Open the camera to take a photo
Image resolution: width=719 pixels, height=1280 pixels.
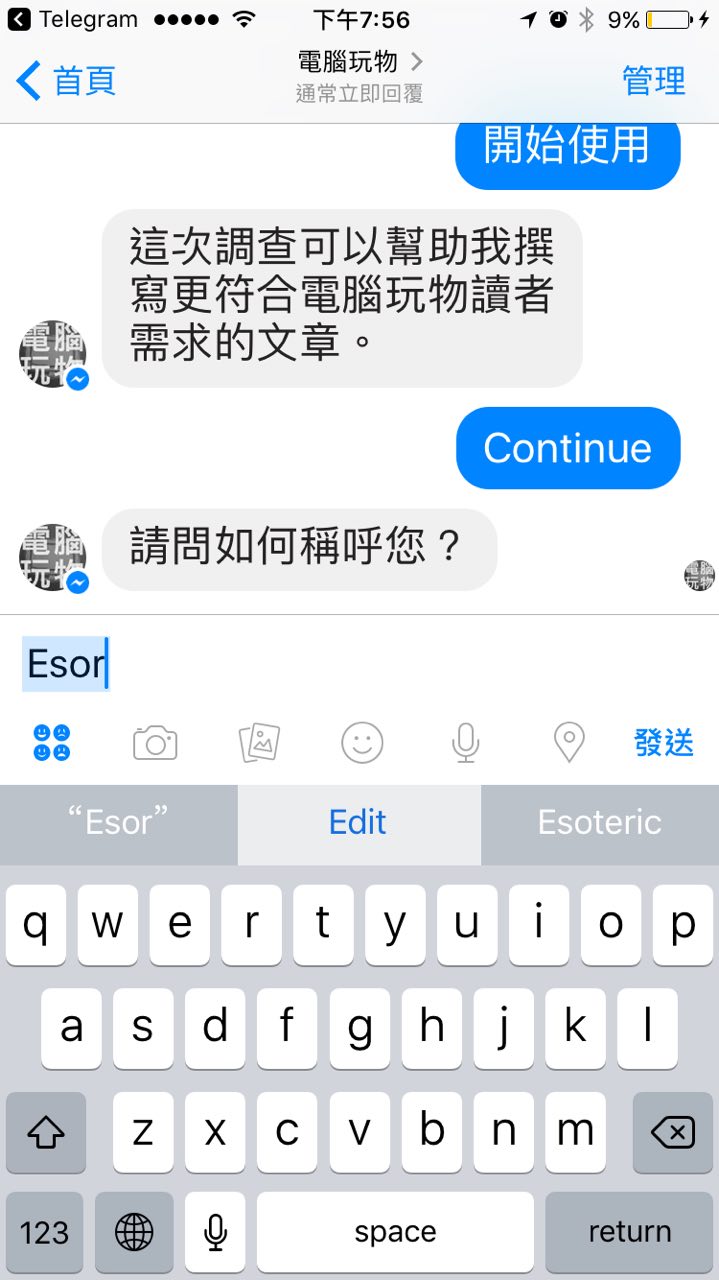[x=155, y=743]
